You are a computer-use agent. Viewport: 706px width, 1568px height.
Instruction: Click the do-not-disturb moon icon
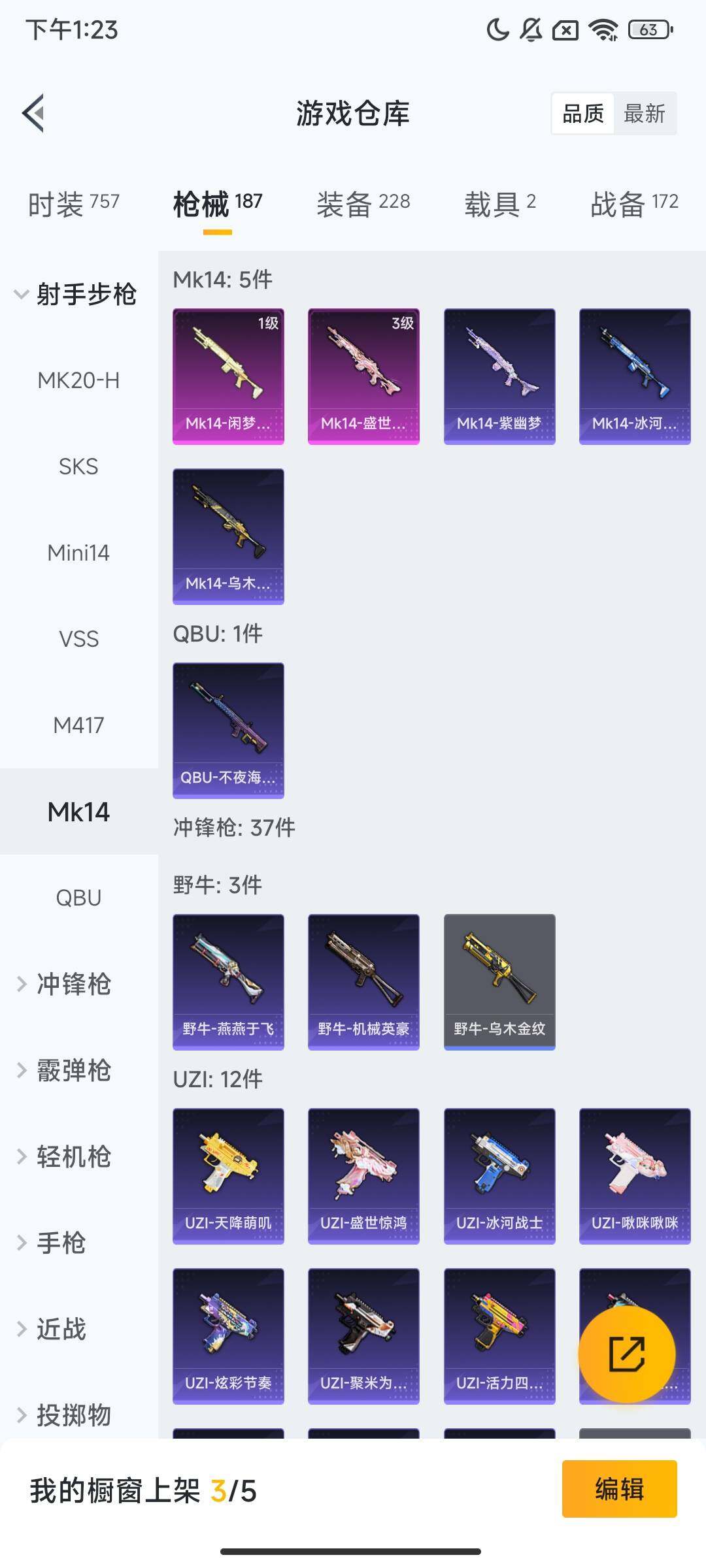497,29
